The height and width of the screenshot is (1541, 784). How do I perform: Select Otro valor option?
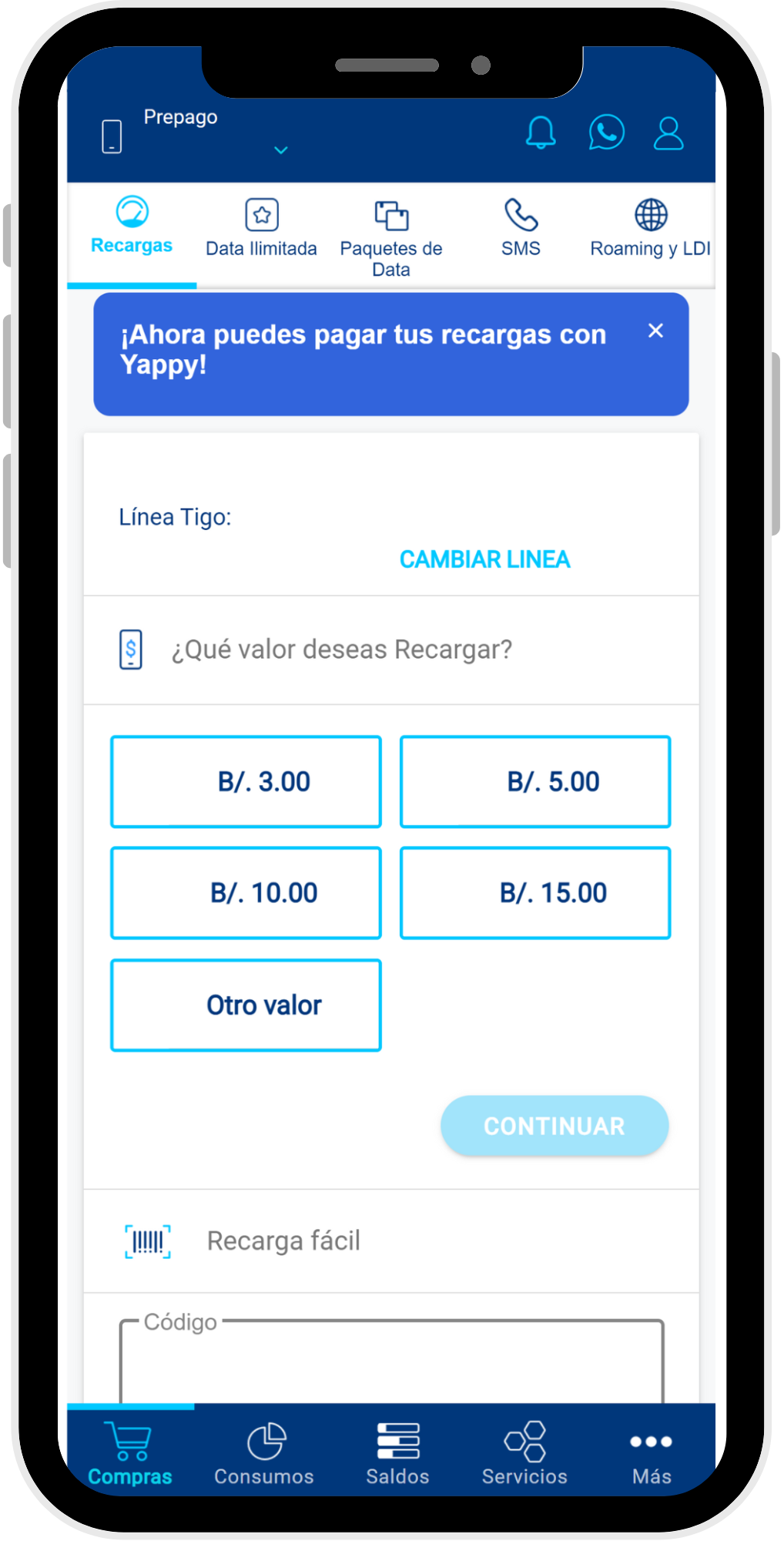246,1006
